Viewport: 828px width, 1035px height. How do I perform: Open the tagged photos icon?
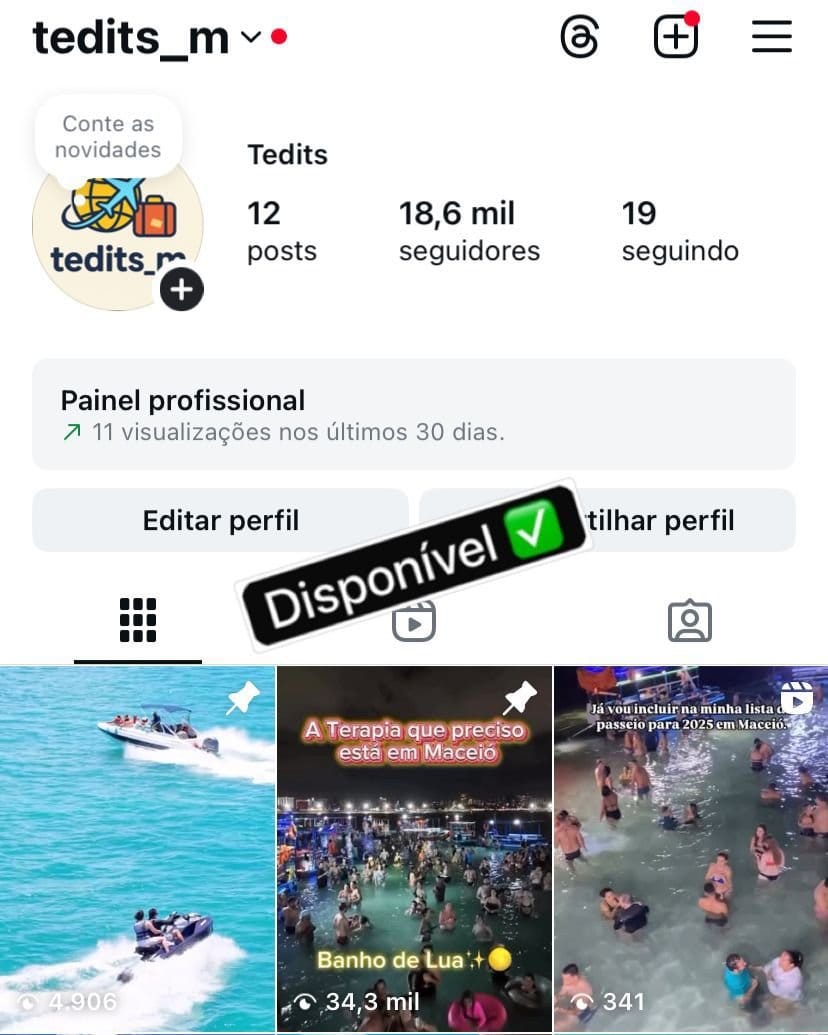coord(690,620)
